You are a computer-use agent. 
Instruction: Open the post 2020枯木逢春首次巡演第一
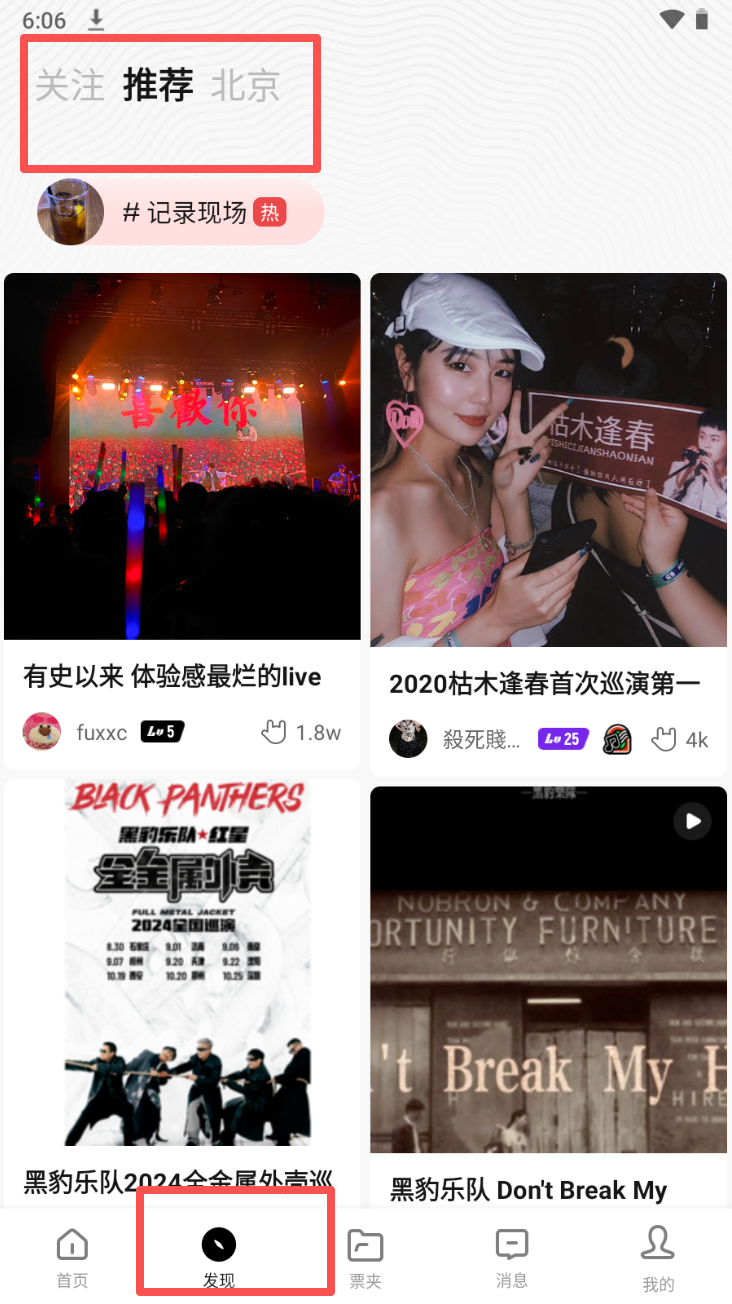[548, 461]
